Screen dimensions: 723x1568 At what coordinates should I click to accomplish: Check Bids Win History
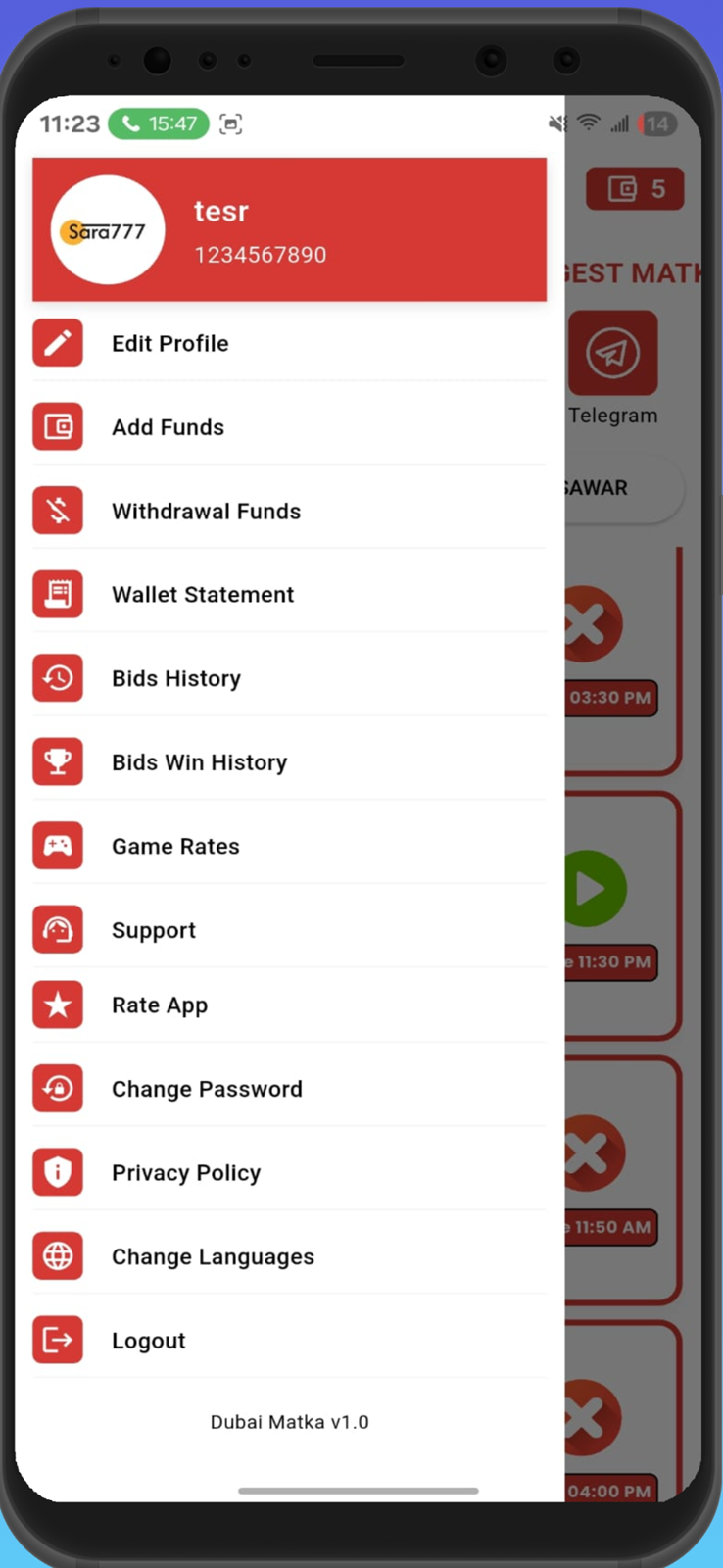pyautogui.click(x=199, y=762)
